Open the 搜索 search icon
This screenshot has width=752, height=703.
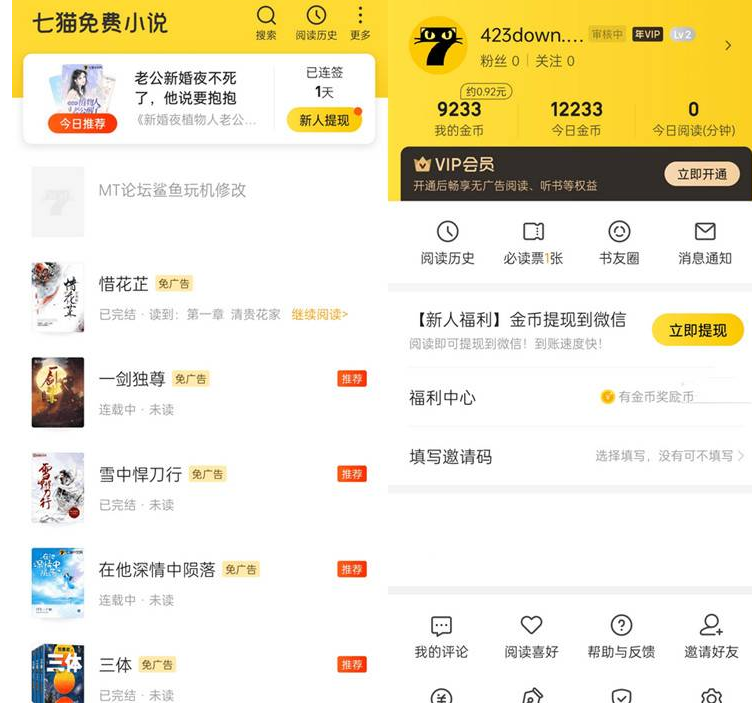click(266, 21)
